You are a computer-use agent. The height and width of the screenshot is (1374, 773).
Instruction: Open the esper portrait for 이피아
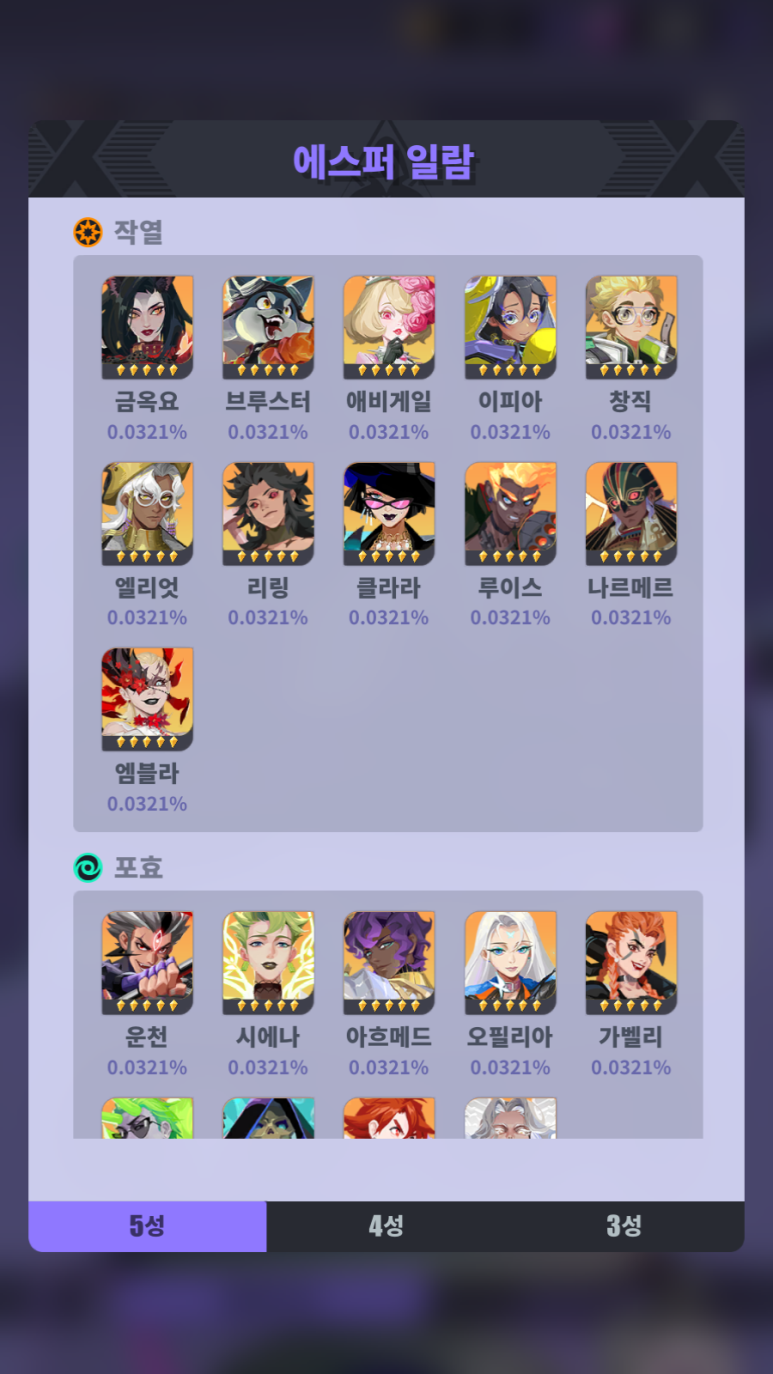(x=510, y=327)
